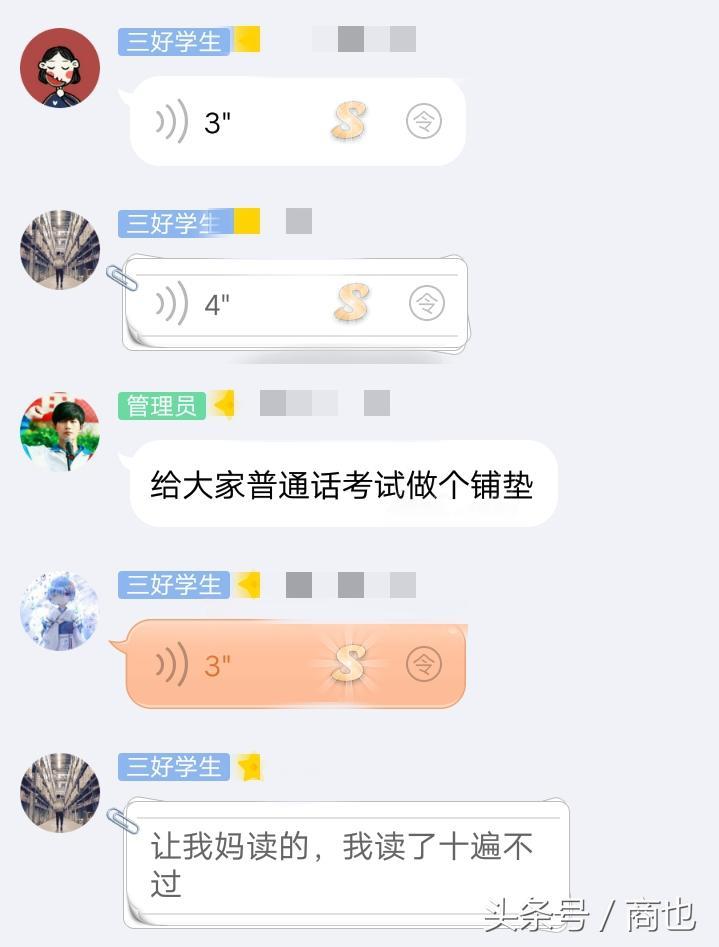Open the profile of the red cartoon girl avatar

(x=60, y=68)
